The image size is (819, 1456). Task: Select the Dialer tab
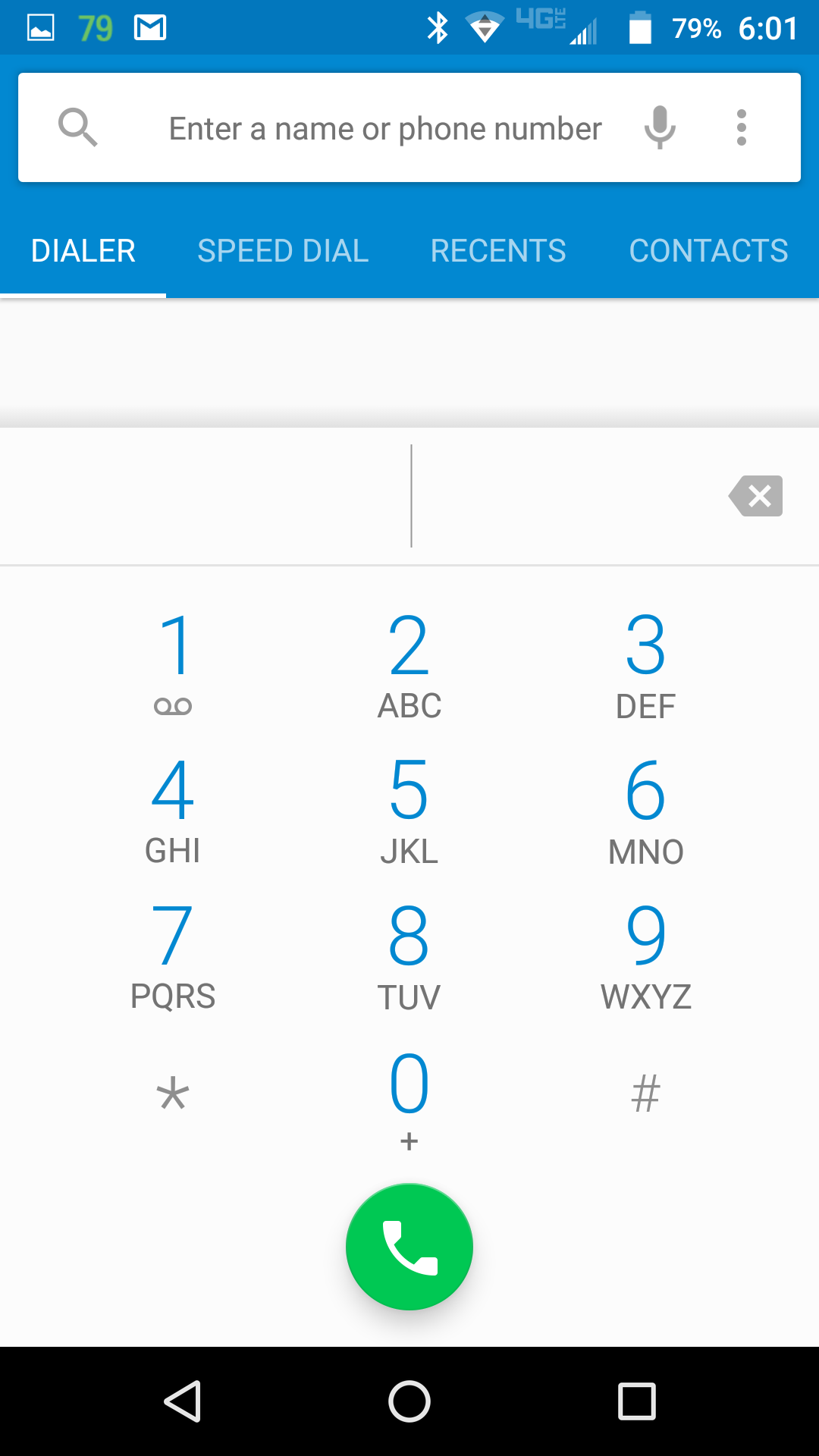click(x=83, y=251)
